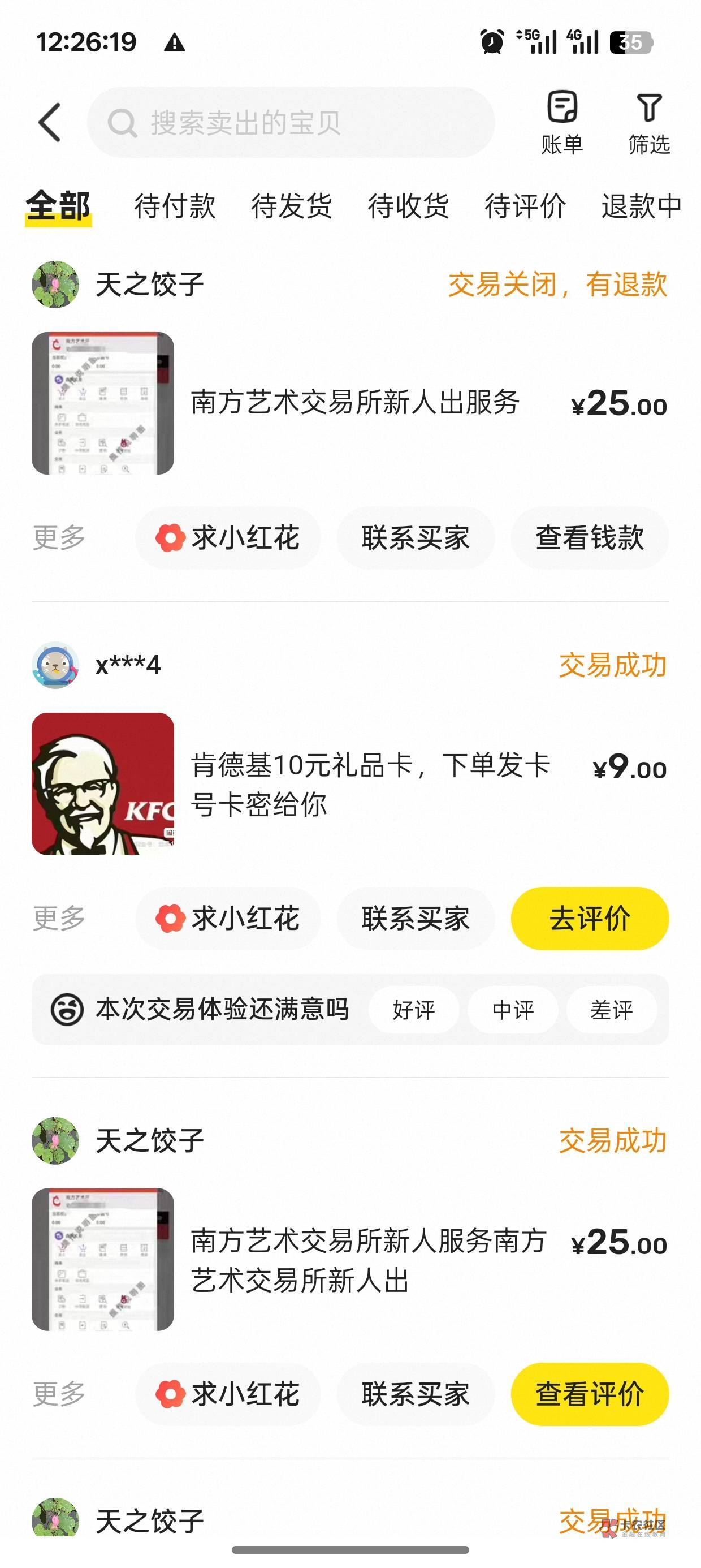701x1568 pixels.
Task: Open the 账单 bill page
Action: (x=562, y=123)
